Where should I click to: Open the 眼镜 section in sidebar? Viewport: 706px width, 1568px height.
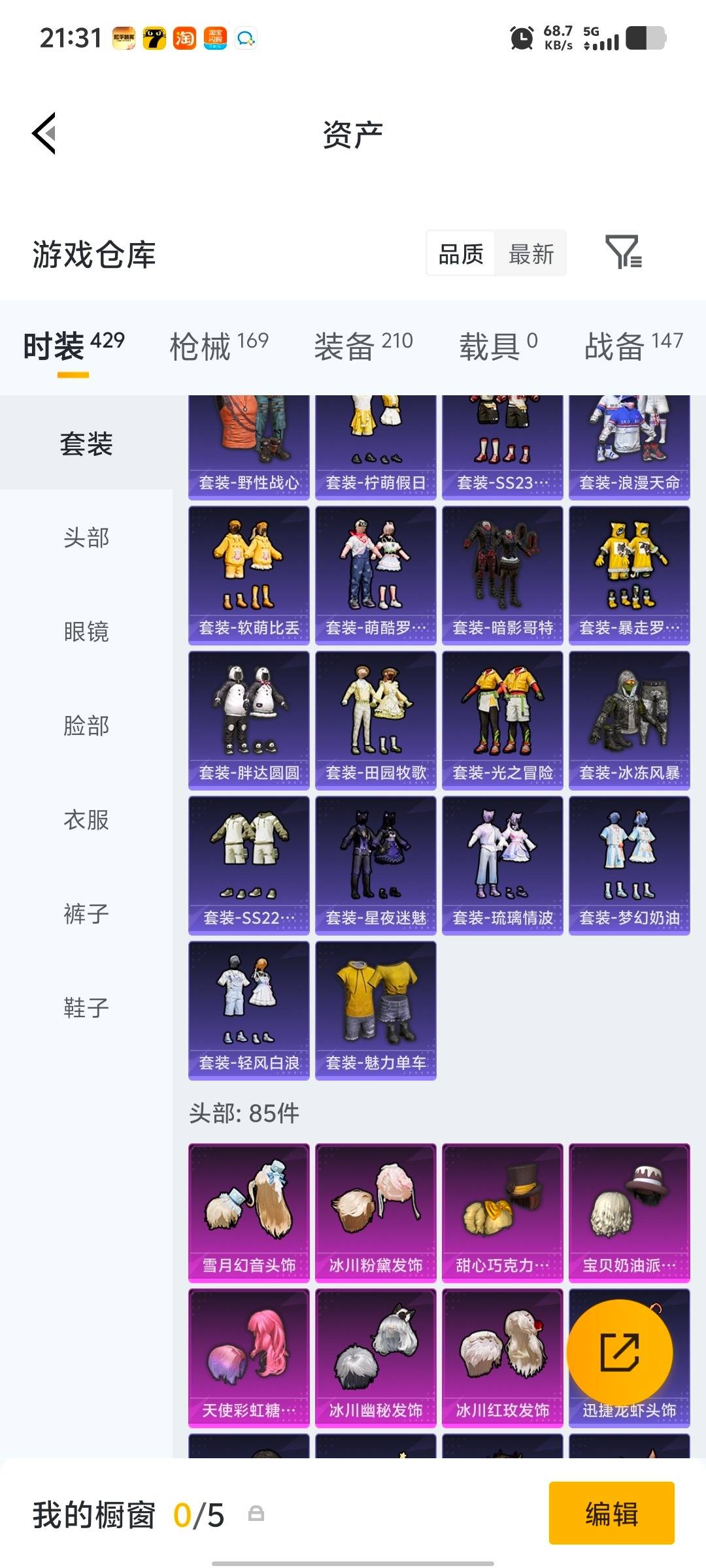point(86,632)
